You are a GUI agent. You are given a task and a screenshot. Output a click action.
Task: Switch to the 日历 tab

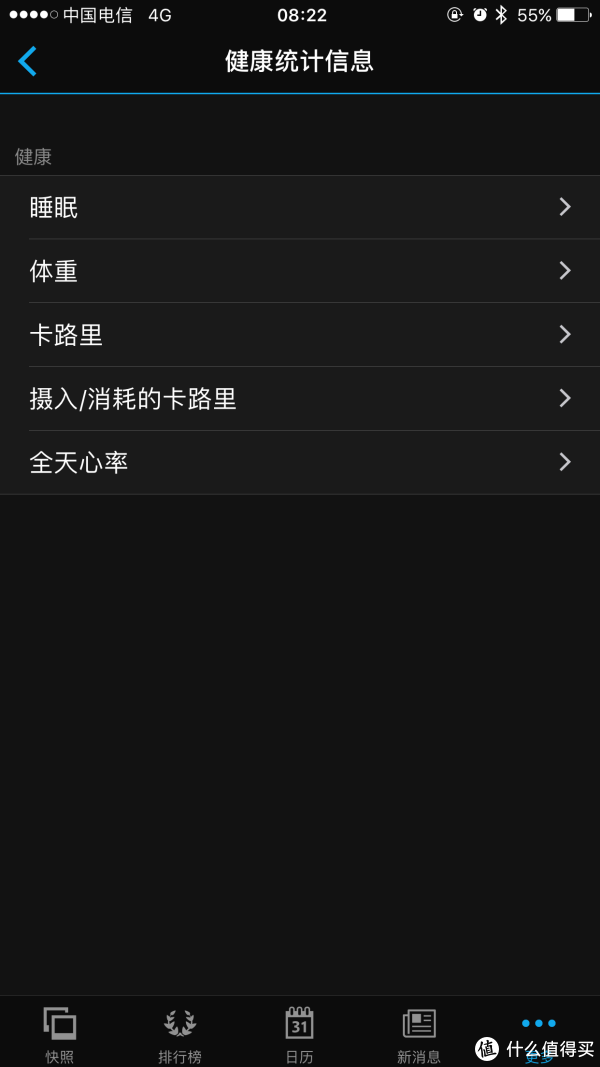(299, 1032)
